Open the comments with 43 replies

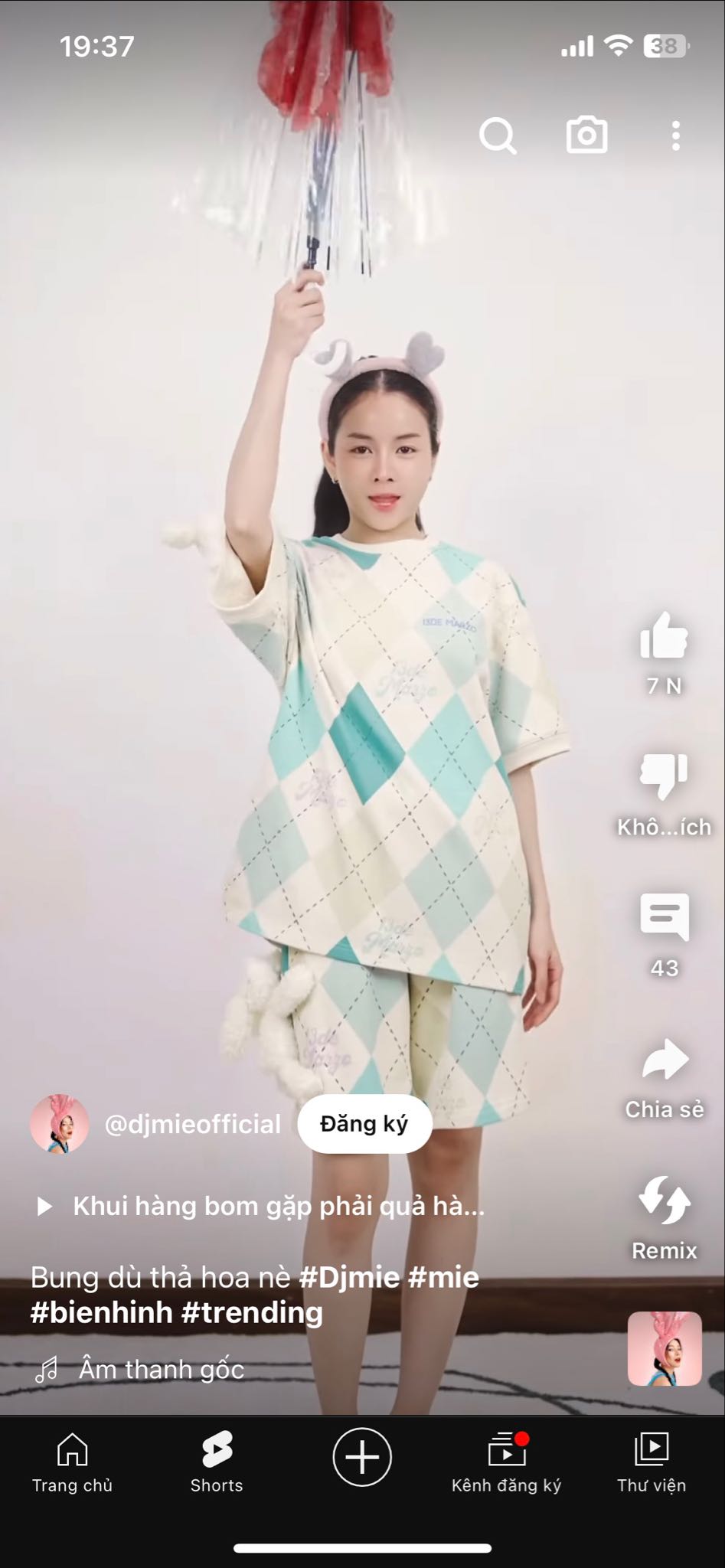click(664, 918)
